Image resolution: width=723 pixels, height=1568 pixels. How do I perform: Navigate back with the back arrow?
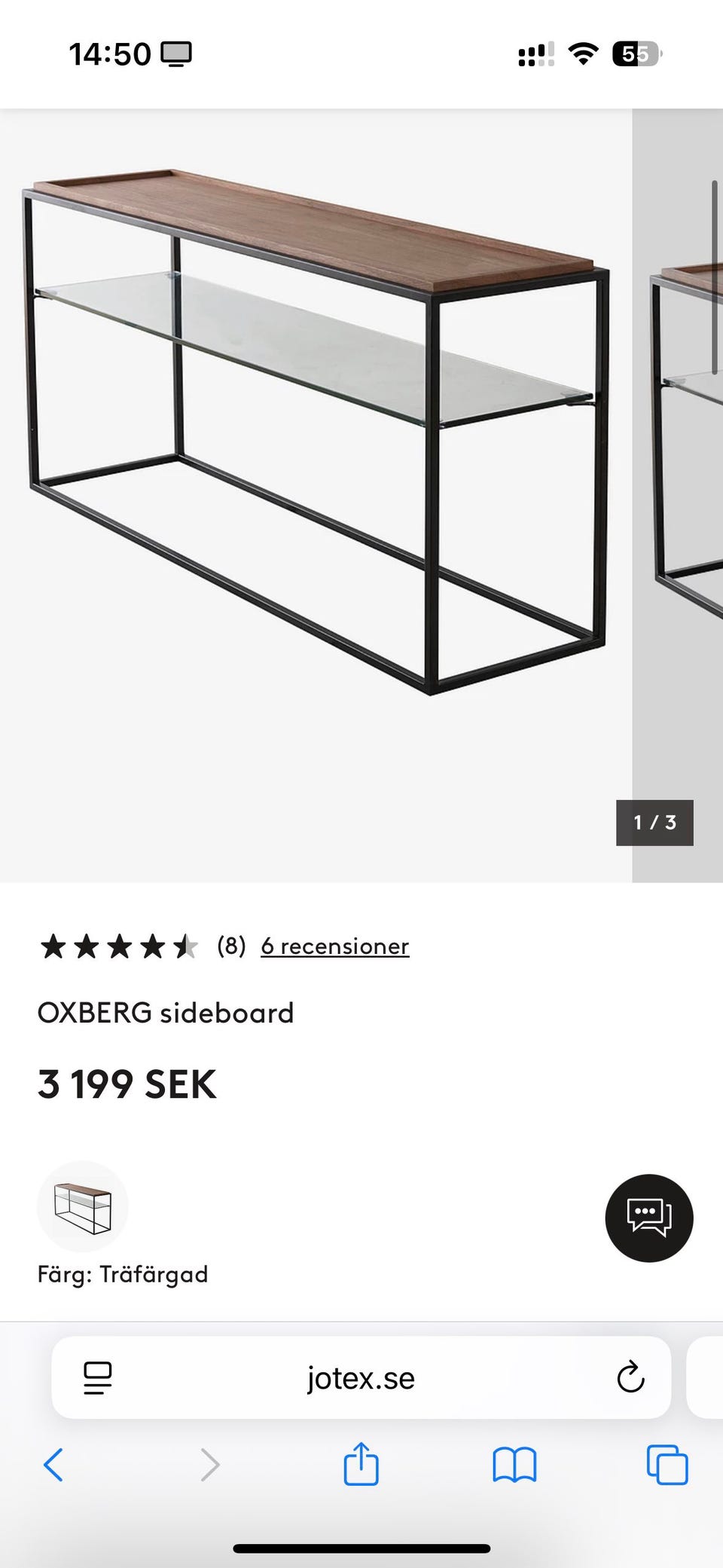click(53, 1465)
